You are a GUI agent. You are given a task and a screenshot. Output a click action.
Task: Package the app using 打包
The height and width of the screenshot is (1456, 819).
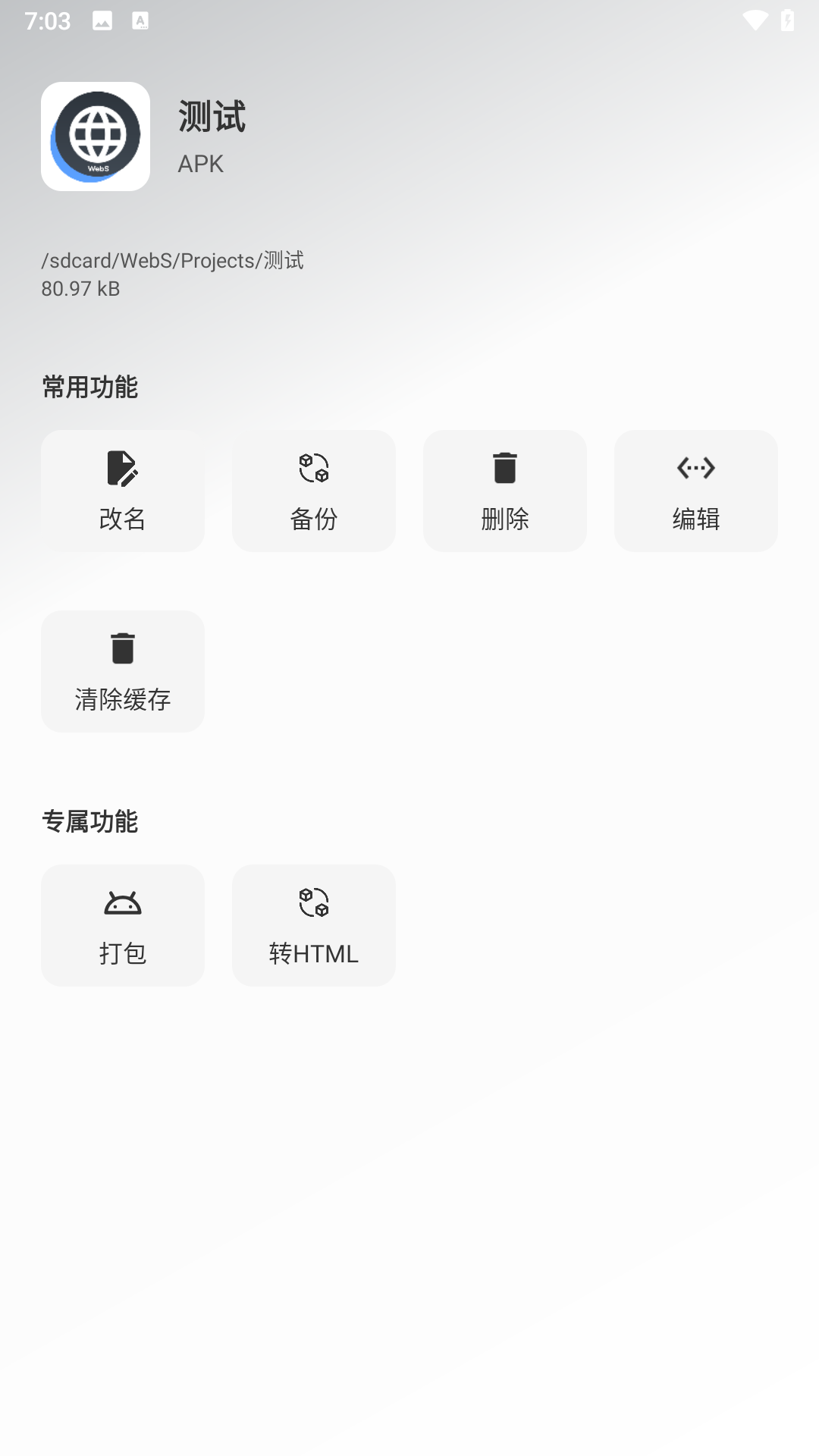point(122,925)
